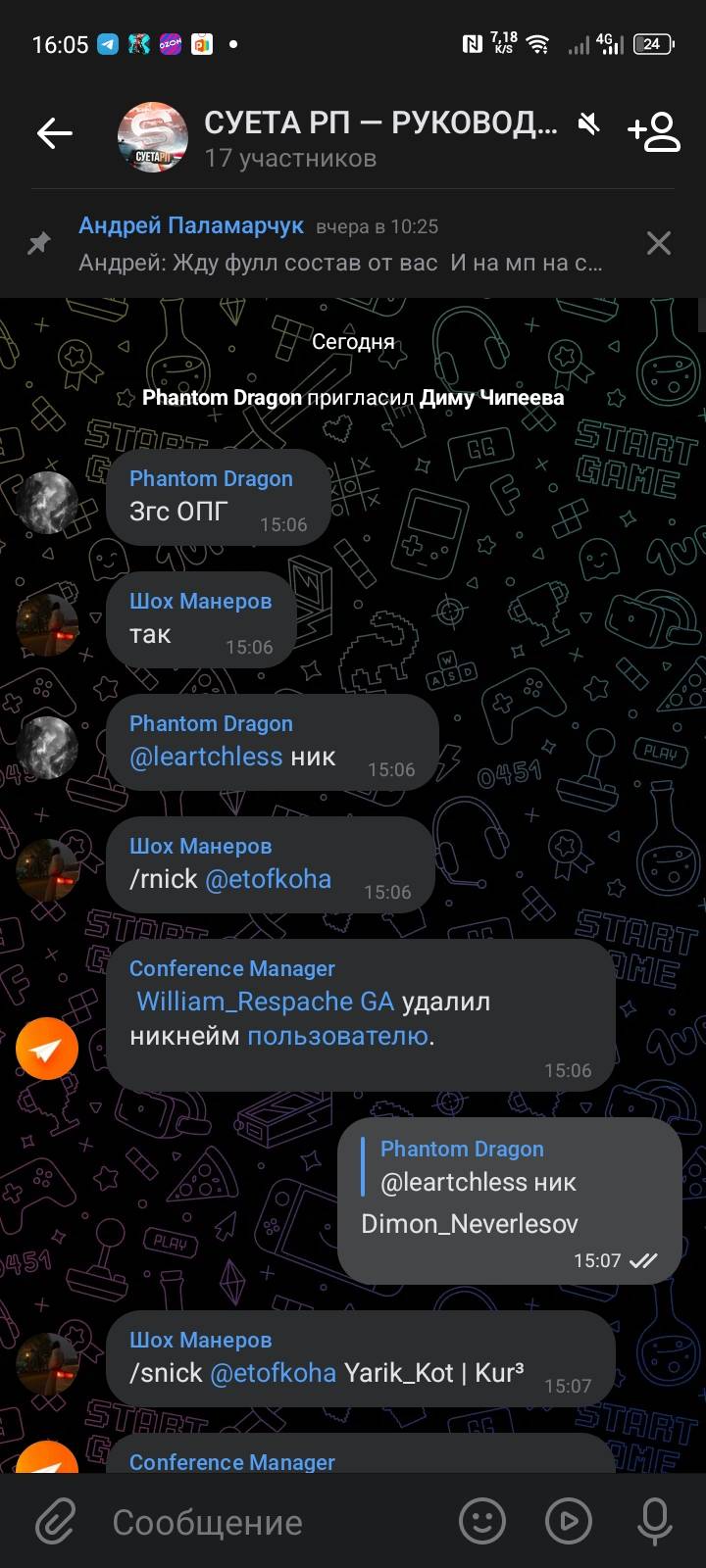Open Phantom Dragon avatar near Згс ОПГ
Screen dimensions: 706x1568
coord(47,503)
